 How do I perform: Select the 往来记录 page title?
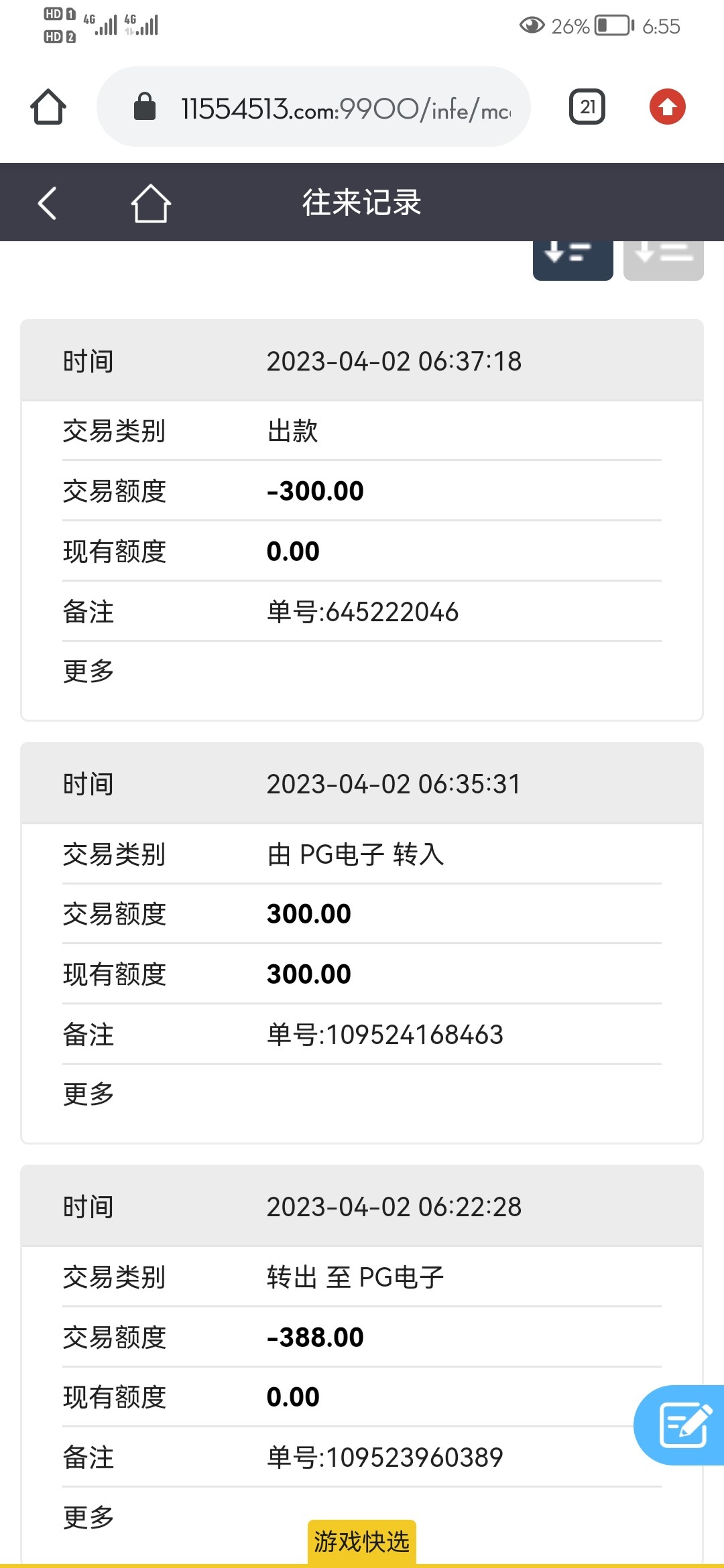361,202
